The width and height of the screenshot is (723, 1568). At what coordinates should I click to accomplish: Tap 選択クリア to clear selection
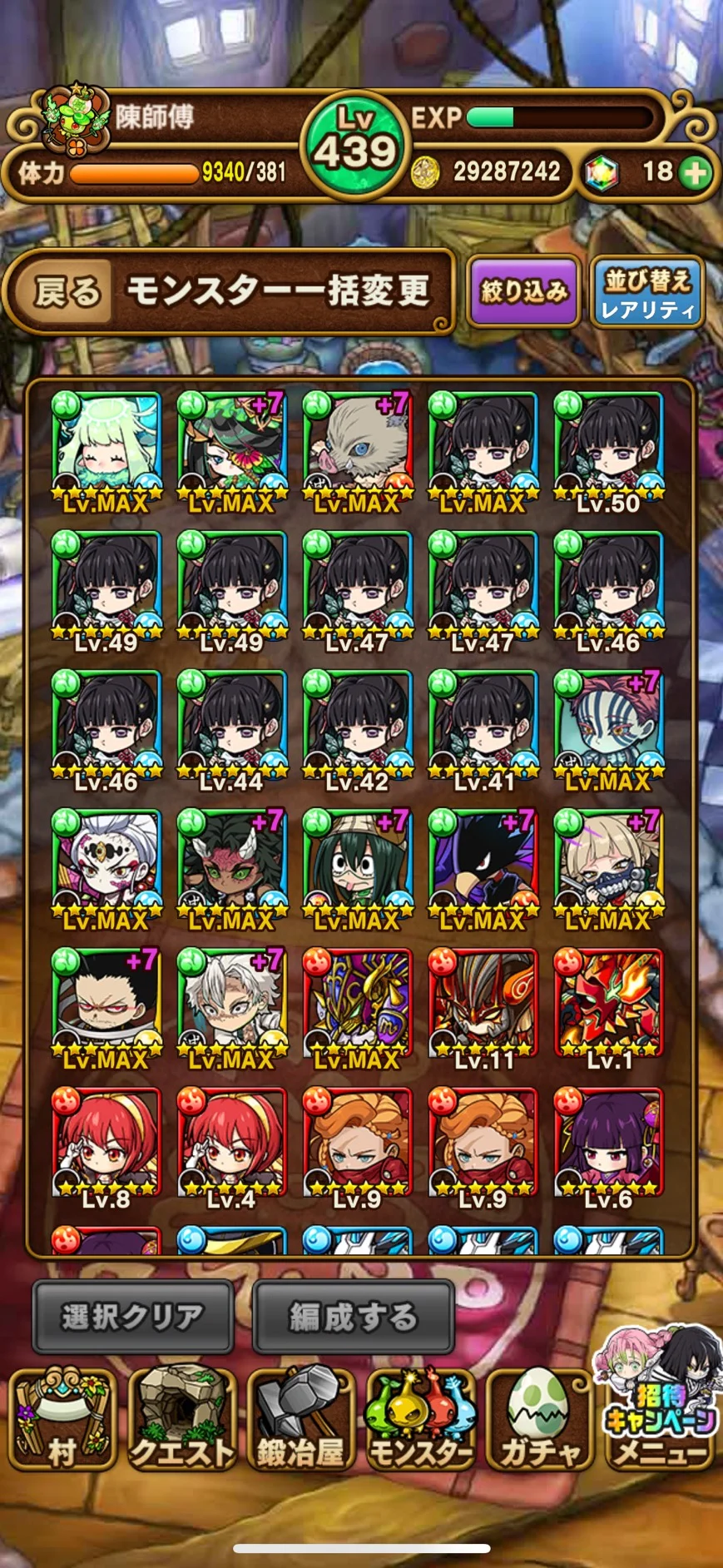(133, 1316)
